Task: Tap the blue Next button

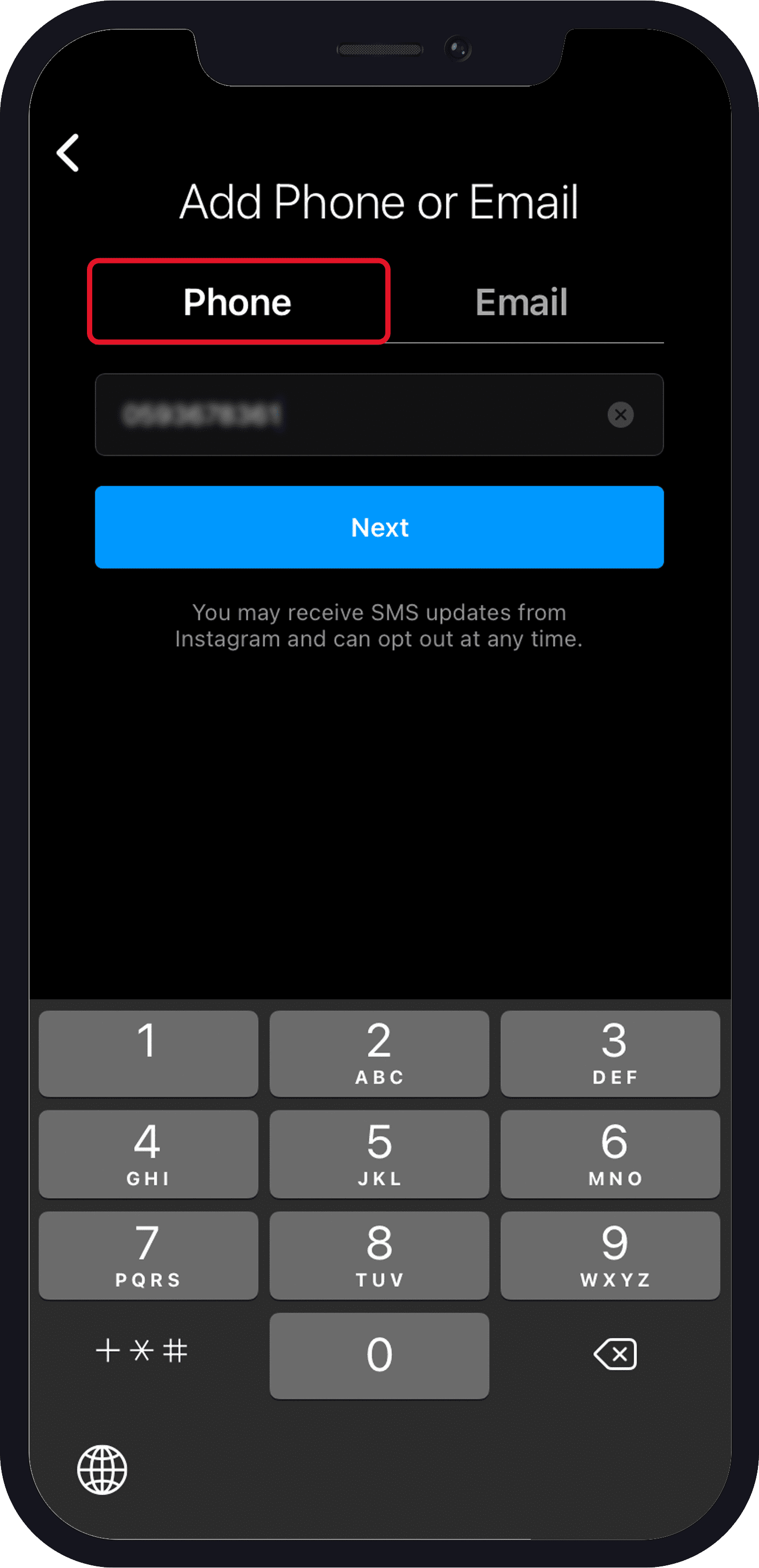Action: (379, 527)
